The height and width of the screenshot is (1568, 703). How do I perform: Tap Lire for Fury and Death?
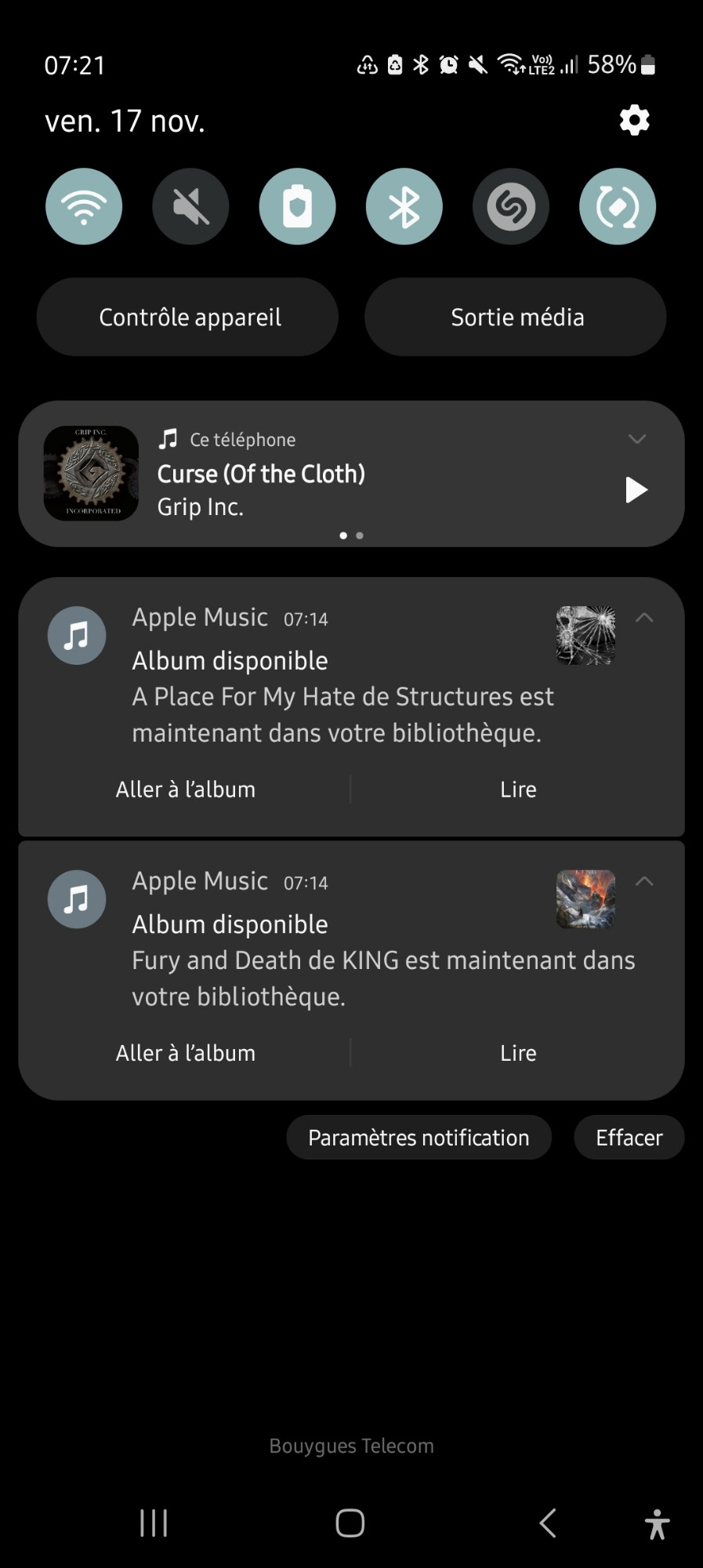518,1053
